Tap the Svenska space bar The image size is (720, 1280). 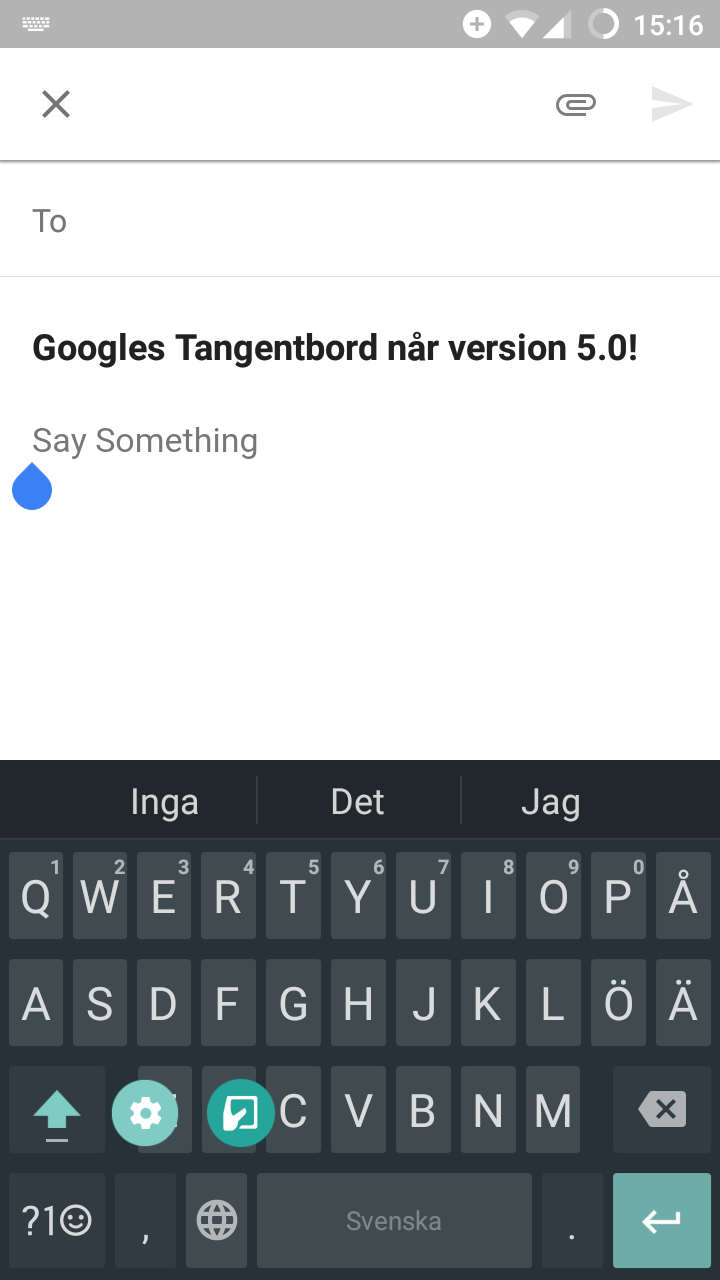[x=394, y=1220]
